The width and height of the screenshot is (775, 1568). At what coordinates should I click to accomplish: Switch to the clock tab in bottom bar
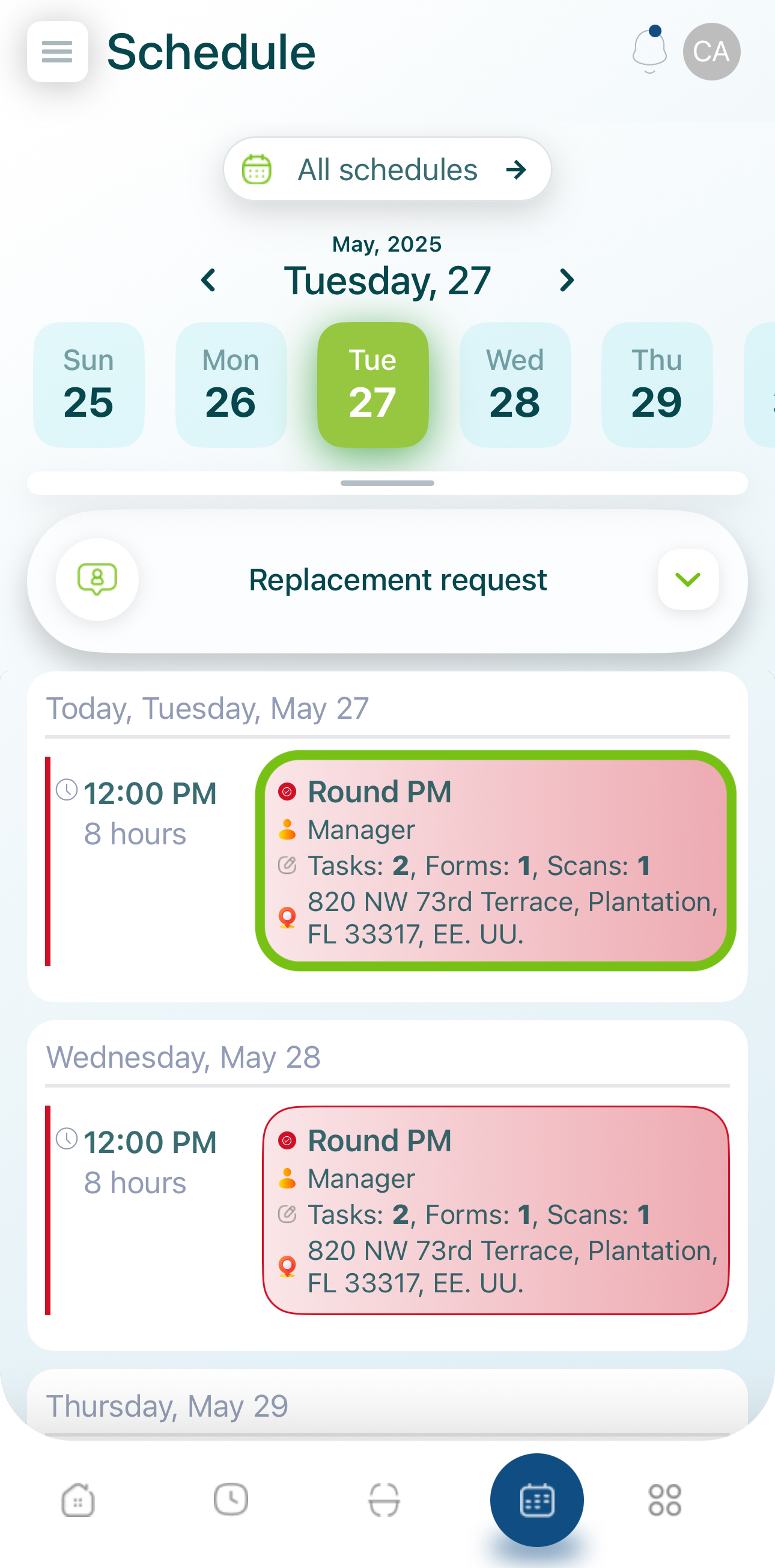pyautogui.click(x=231, y=1500)
